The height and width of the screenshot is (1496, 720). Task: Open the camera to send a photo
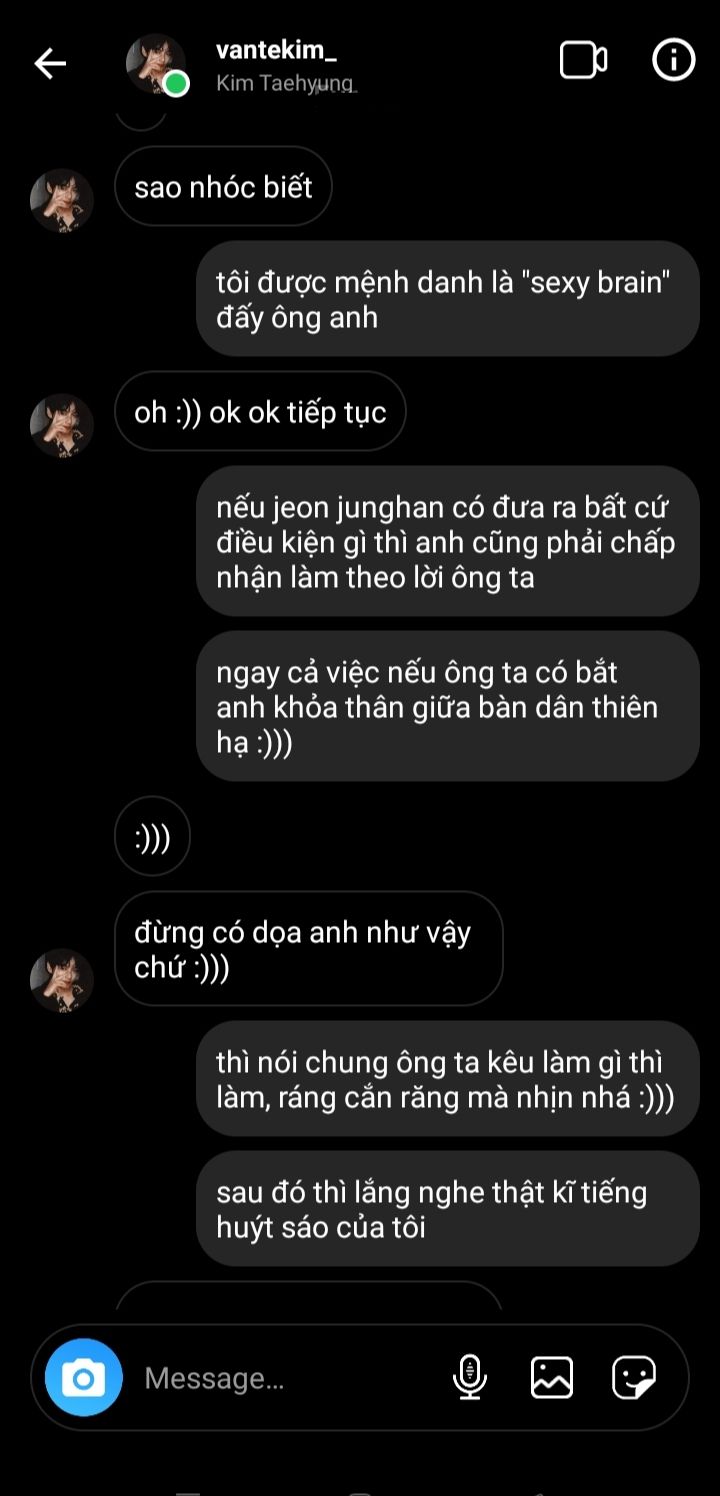point(84,1378)
